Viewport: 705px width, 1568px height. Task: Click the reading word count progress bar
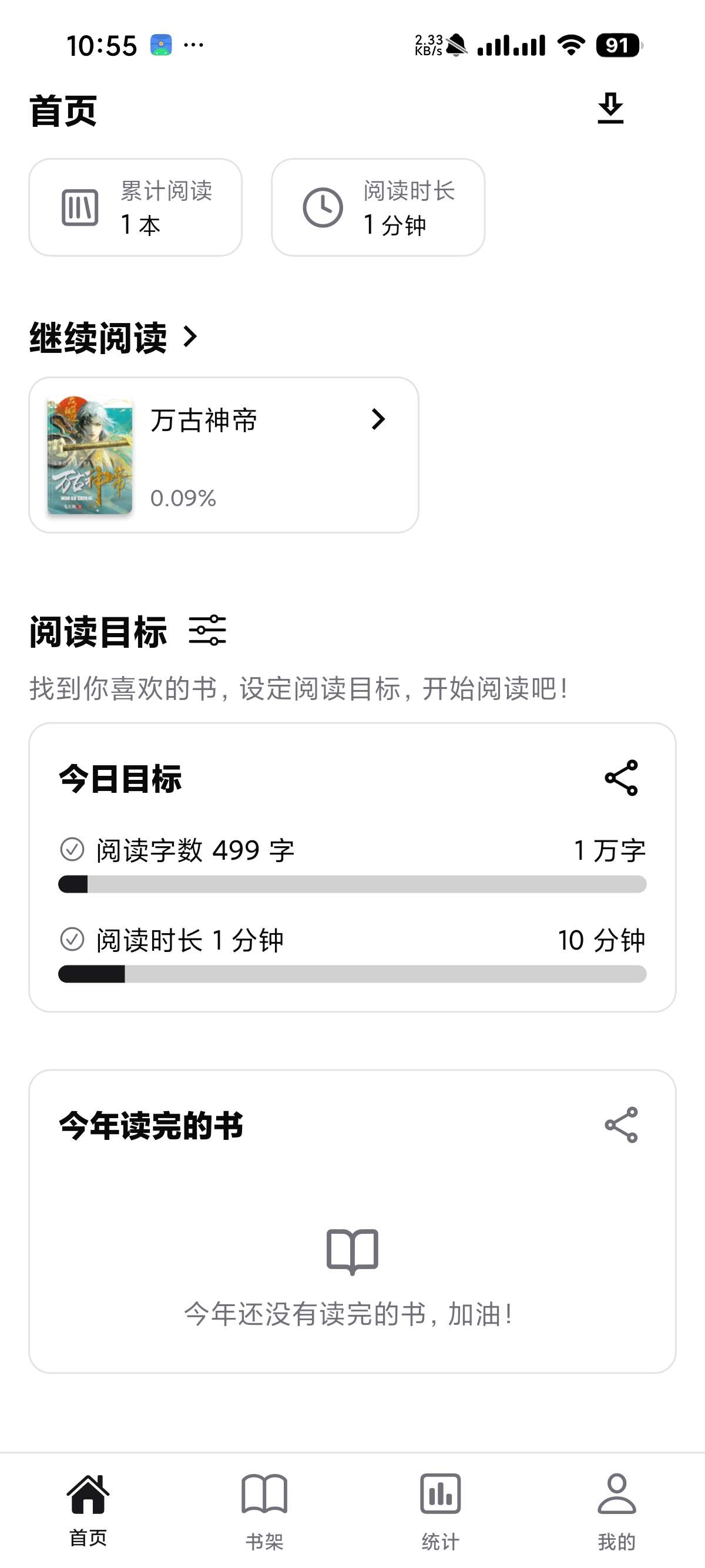click(352, 884)
